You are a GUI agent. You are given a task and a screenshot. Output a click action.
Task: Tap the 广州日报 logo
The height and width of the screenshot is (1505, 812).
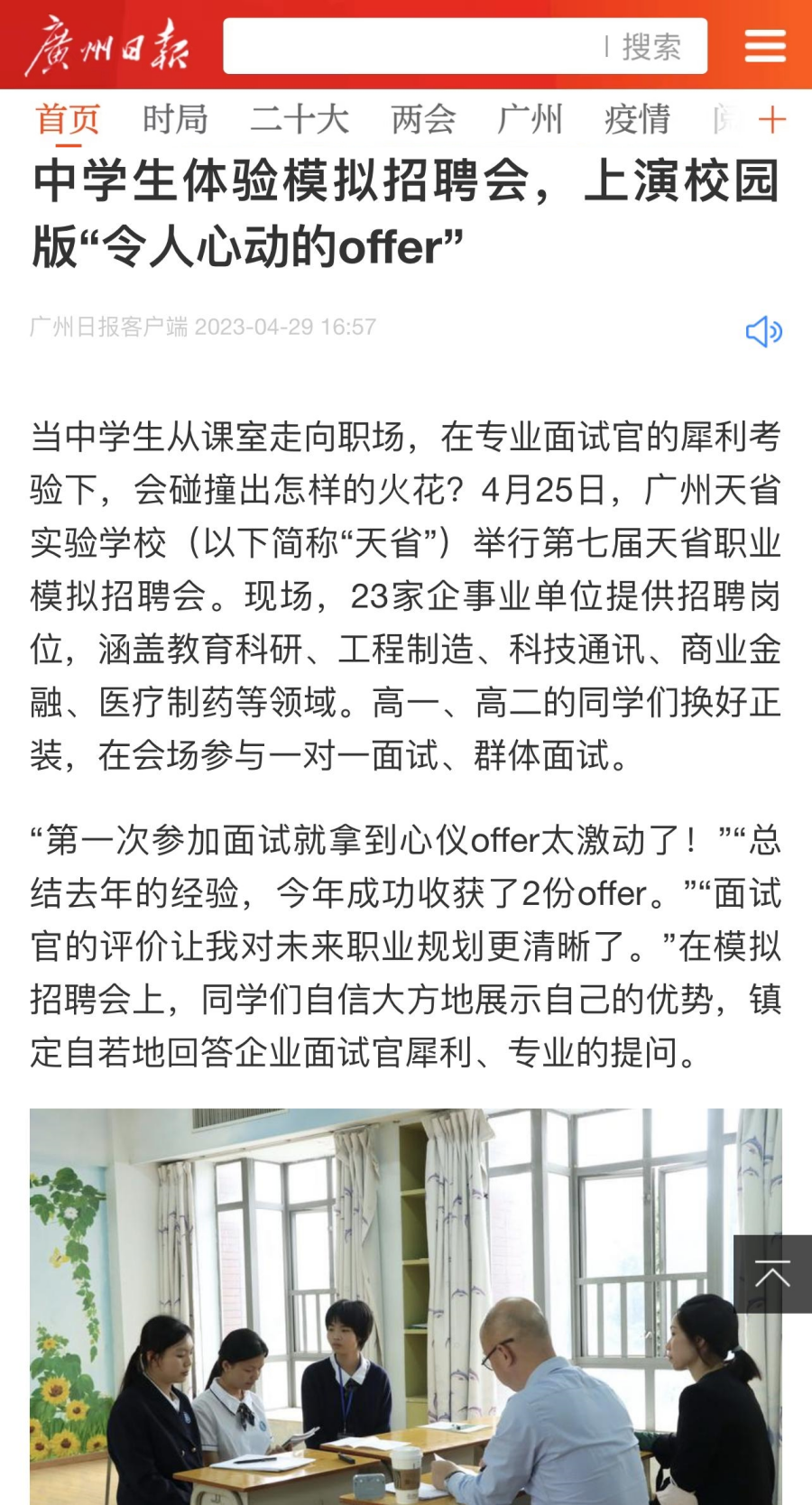click(x=107, y=47)
